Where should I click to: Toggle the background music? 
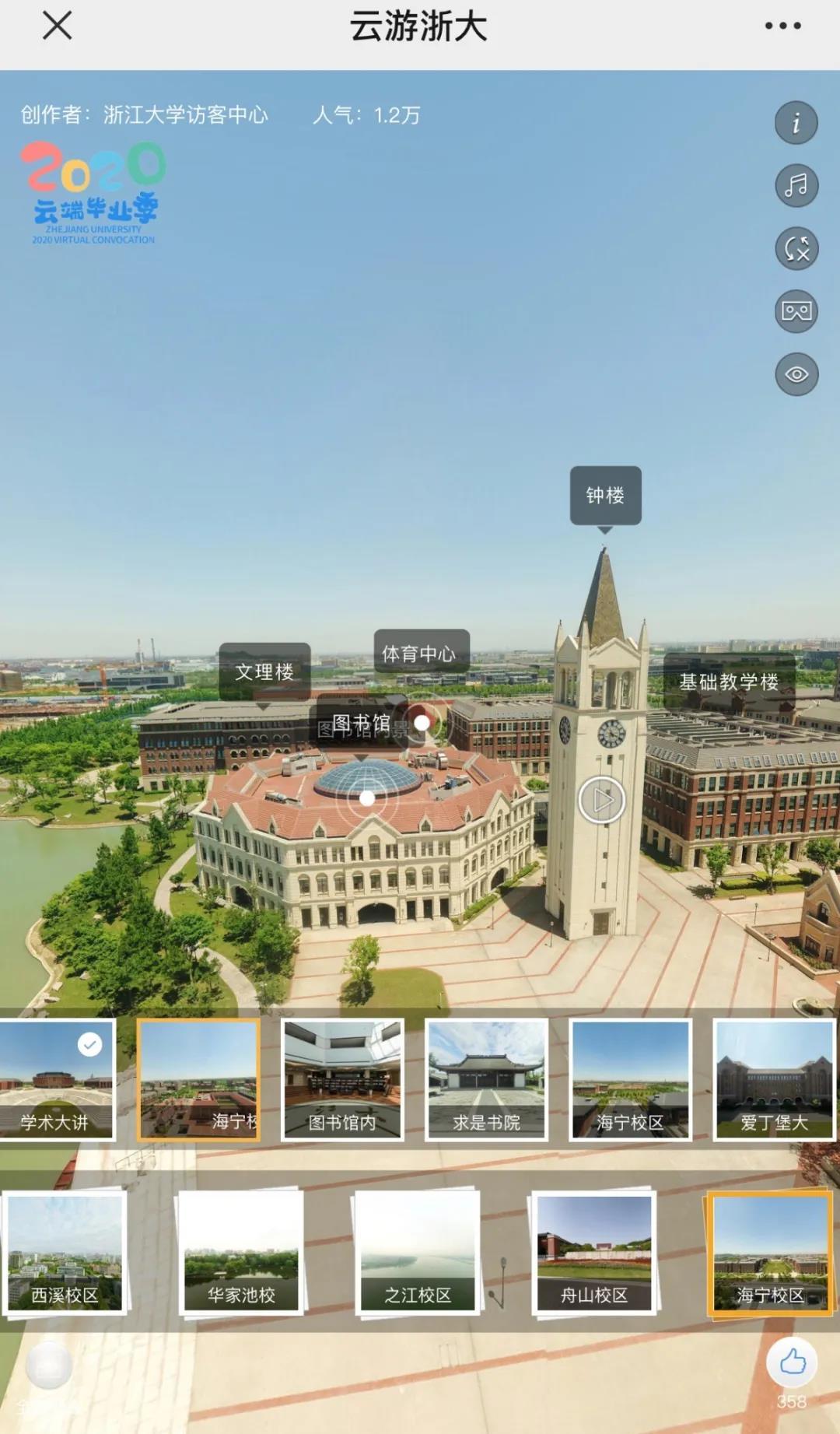tap(796, 186)
